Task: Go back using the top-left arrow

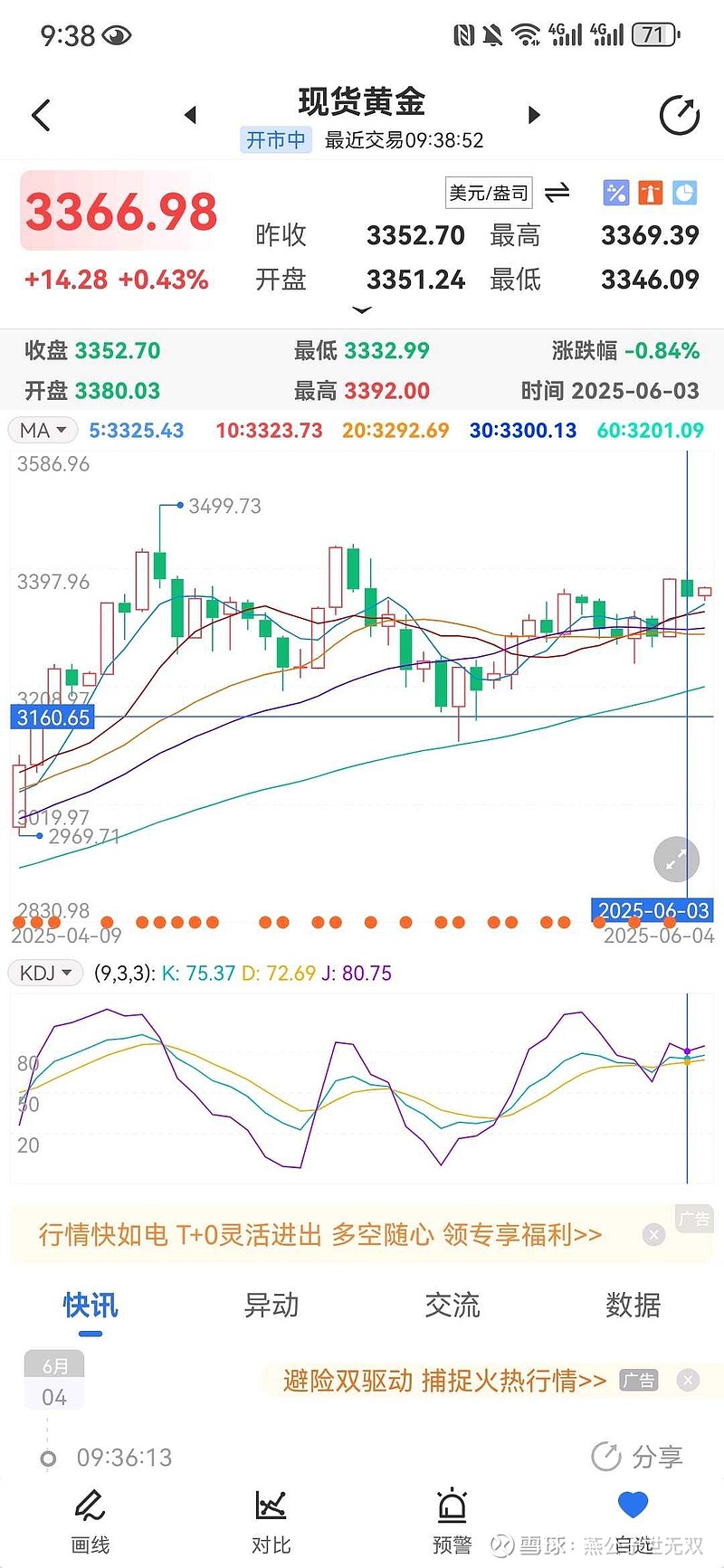Action: point(41,116)
